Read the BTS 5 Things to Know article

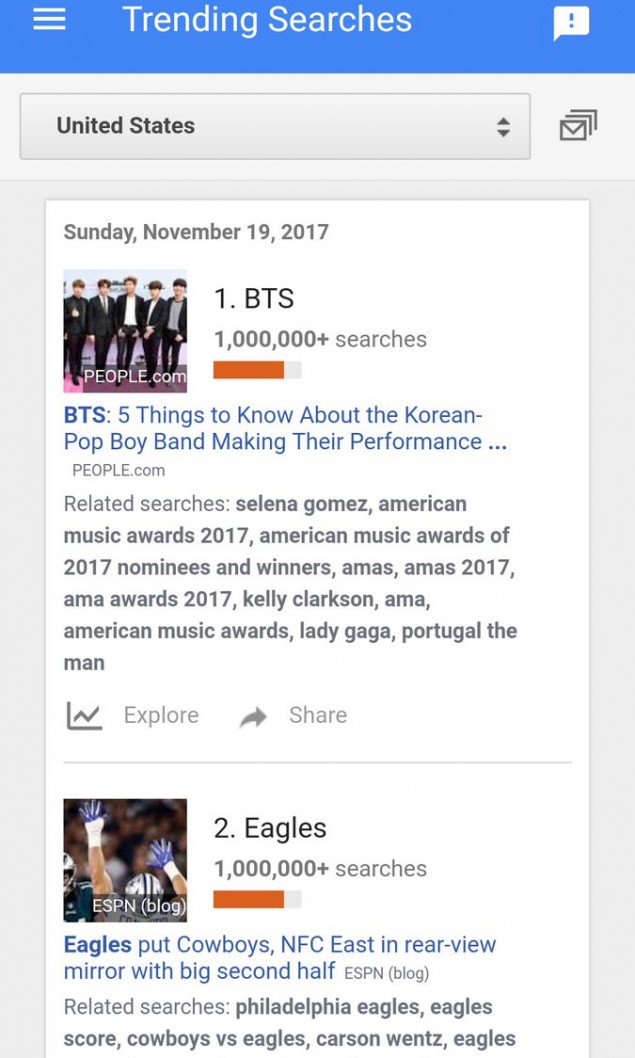pyautogui.click(x=284, y=428)
